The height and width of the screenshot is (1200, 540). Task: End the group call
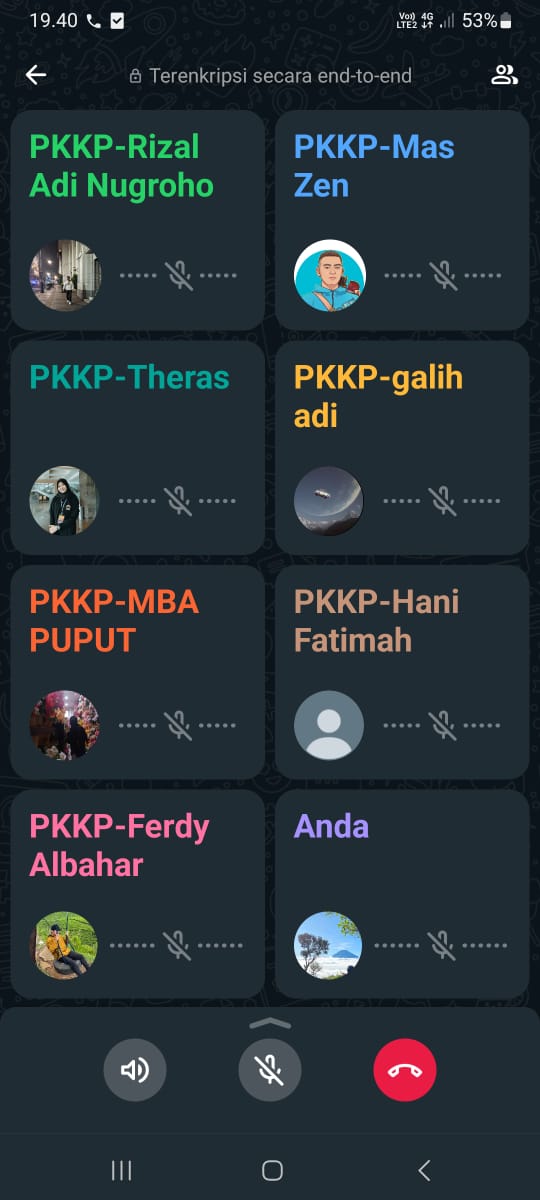405,1070
